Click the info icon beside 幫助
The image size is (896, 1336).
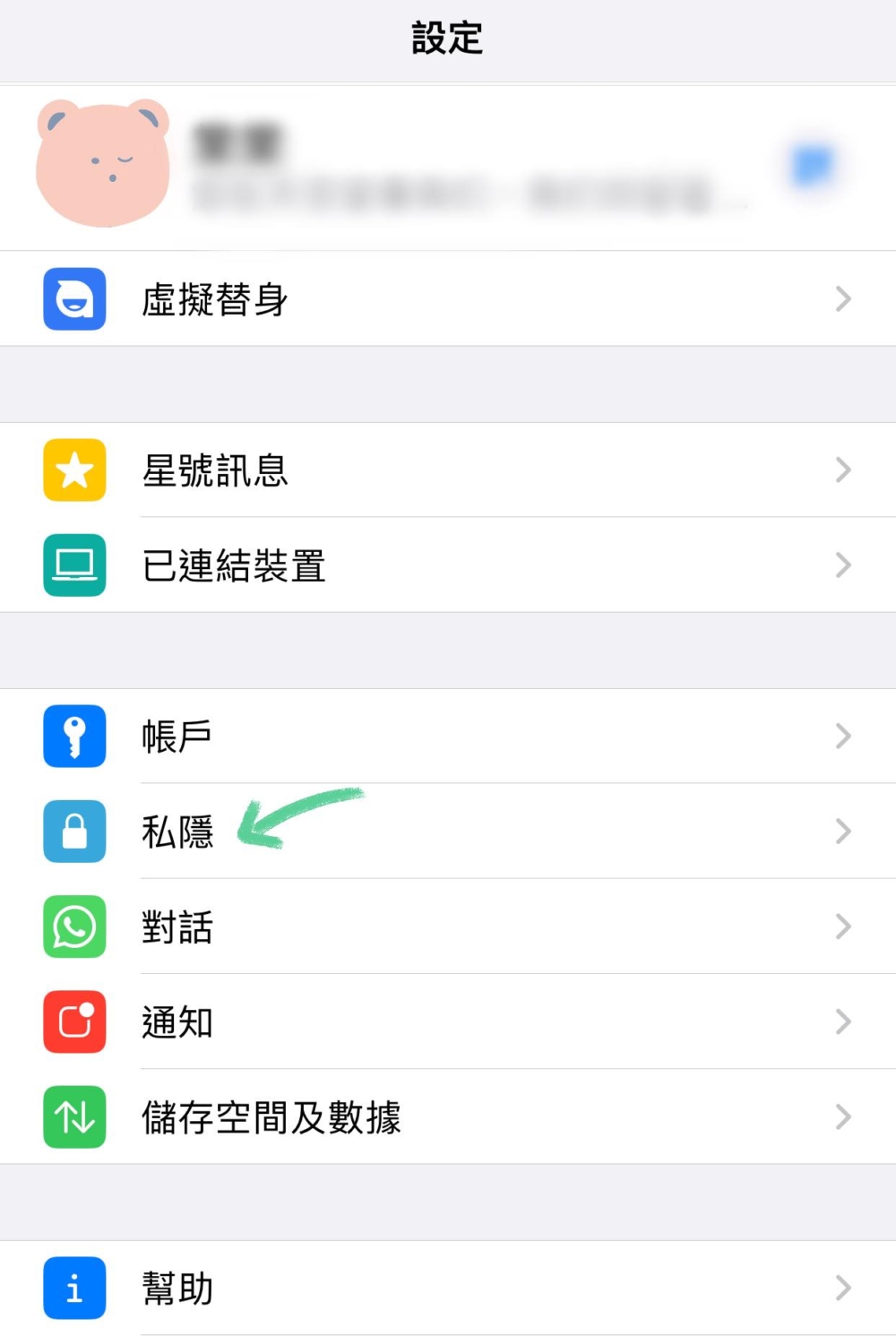74,1288
